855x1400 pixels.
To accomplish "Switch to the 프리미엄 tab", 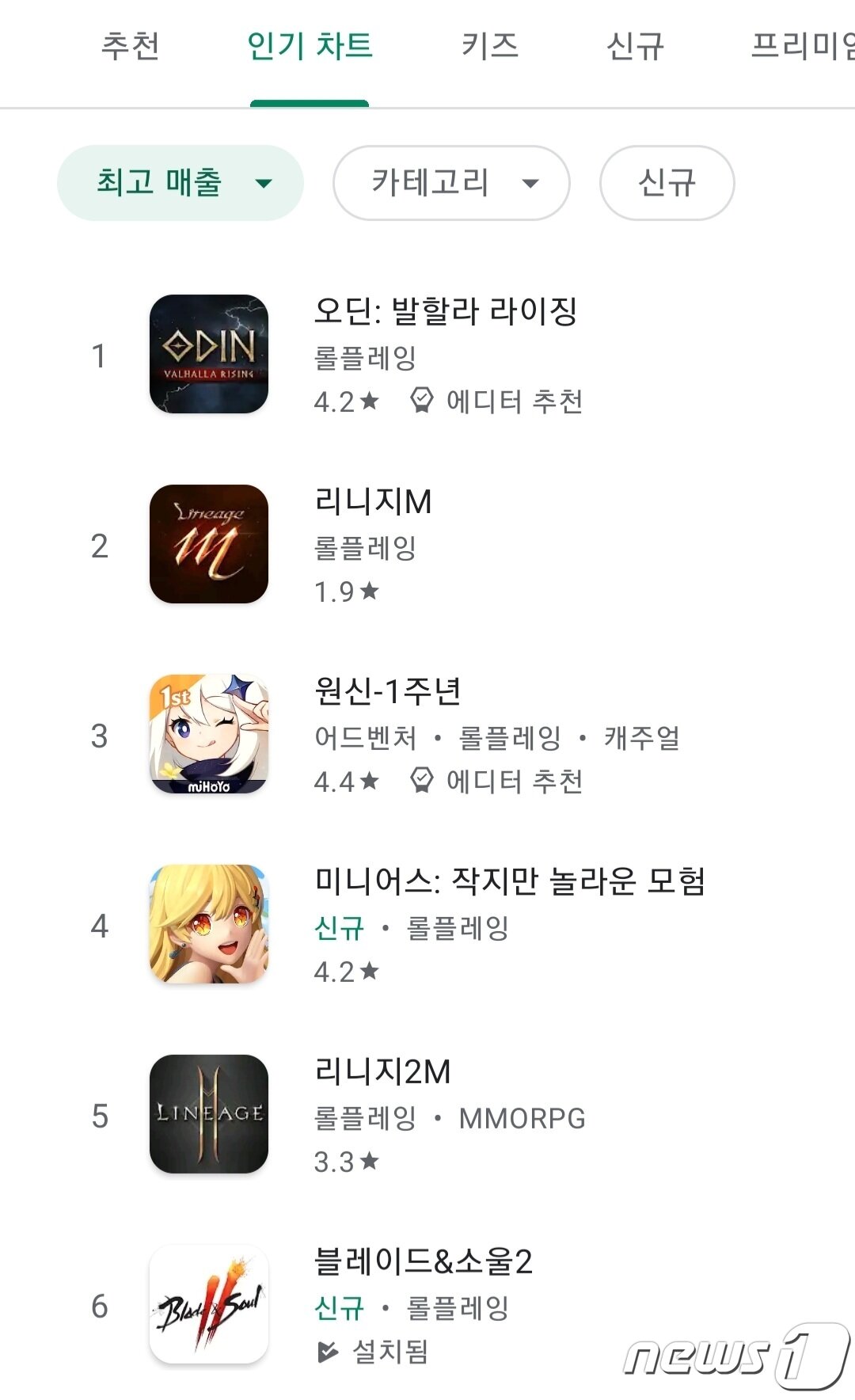I will tap(801, 46).
